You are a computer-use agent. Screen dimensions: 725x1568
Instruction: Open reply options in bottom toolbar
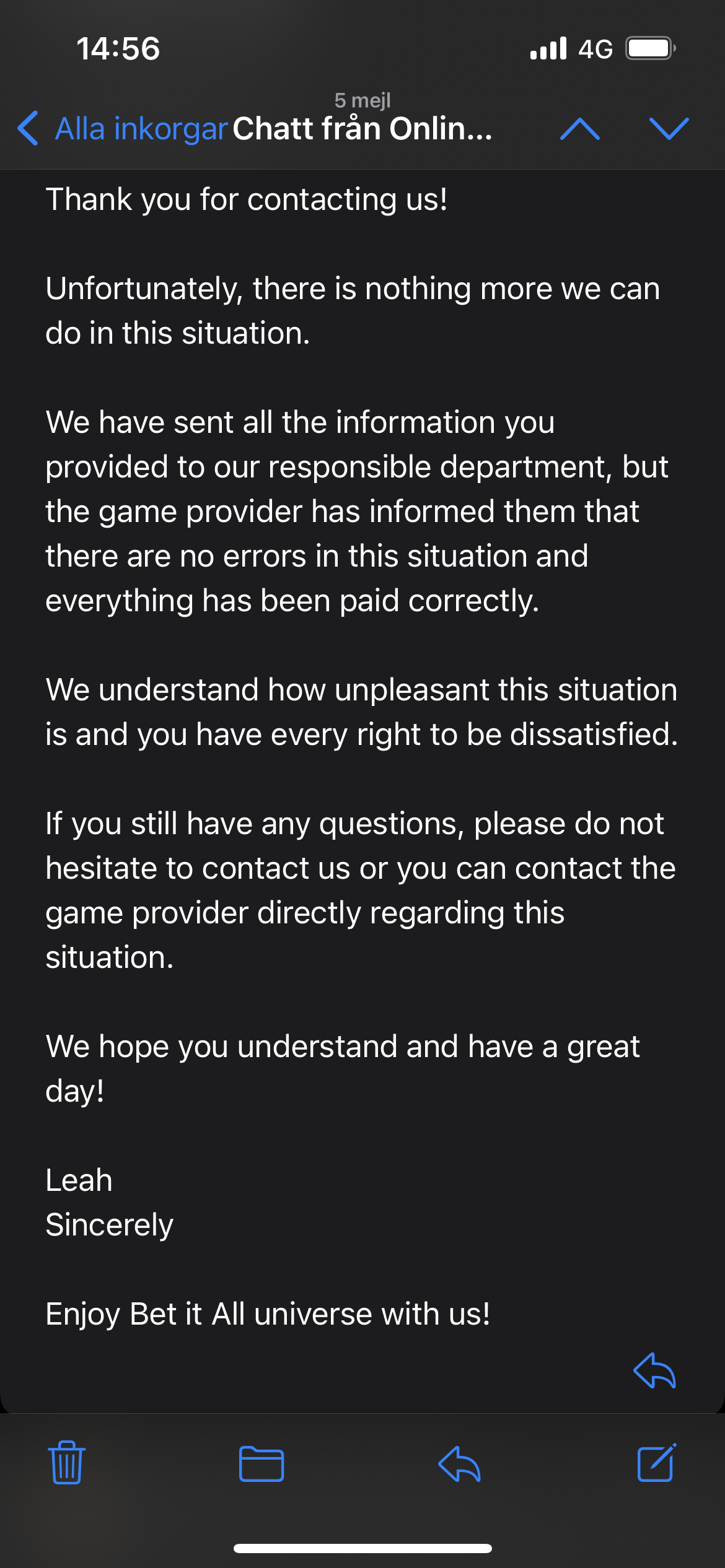point(459,1464)
